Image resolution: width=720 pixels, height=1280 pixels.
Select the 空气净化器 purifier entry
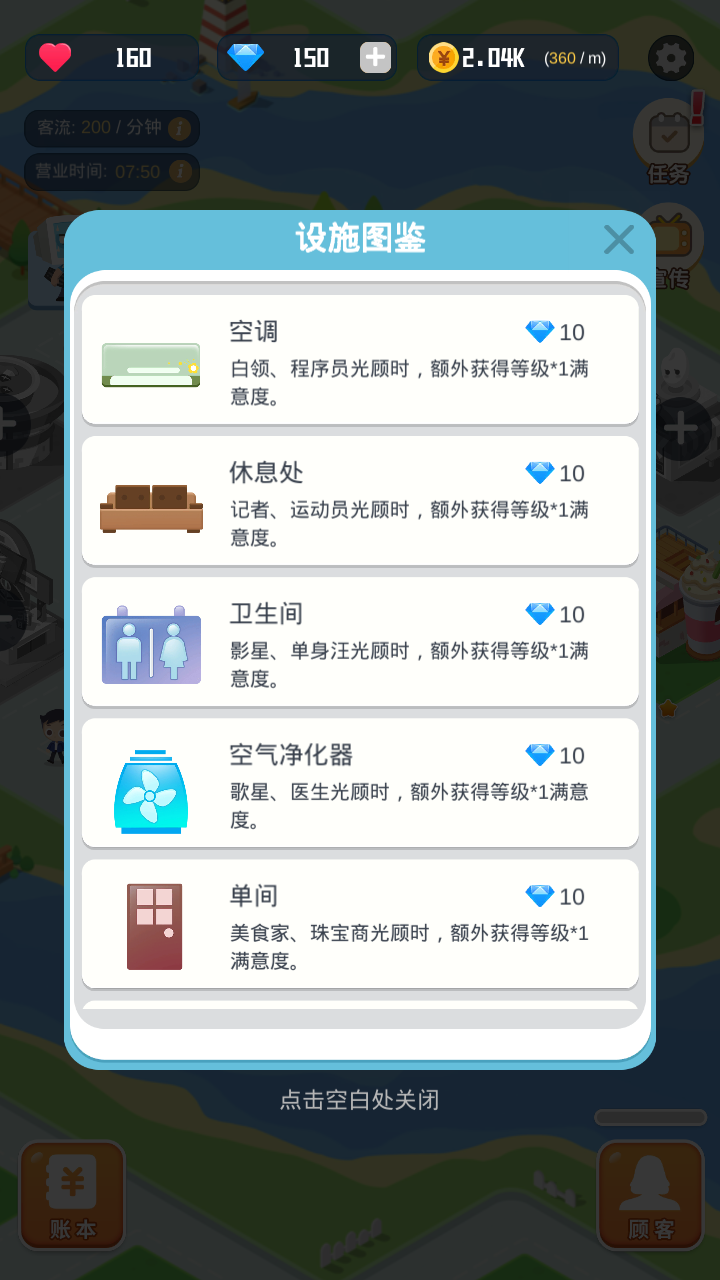coord(360,783)
